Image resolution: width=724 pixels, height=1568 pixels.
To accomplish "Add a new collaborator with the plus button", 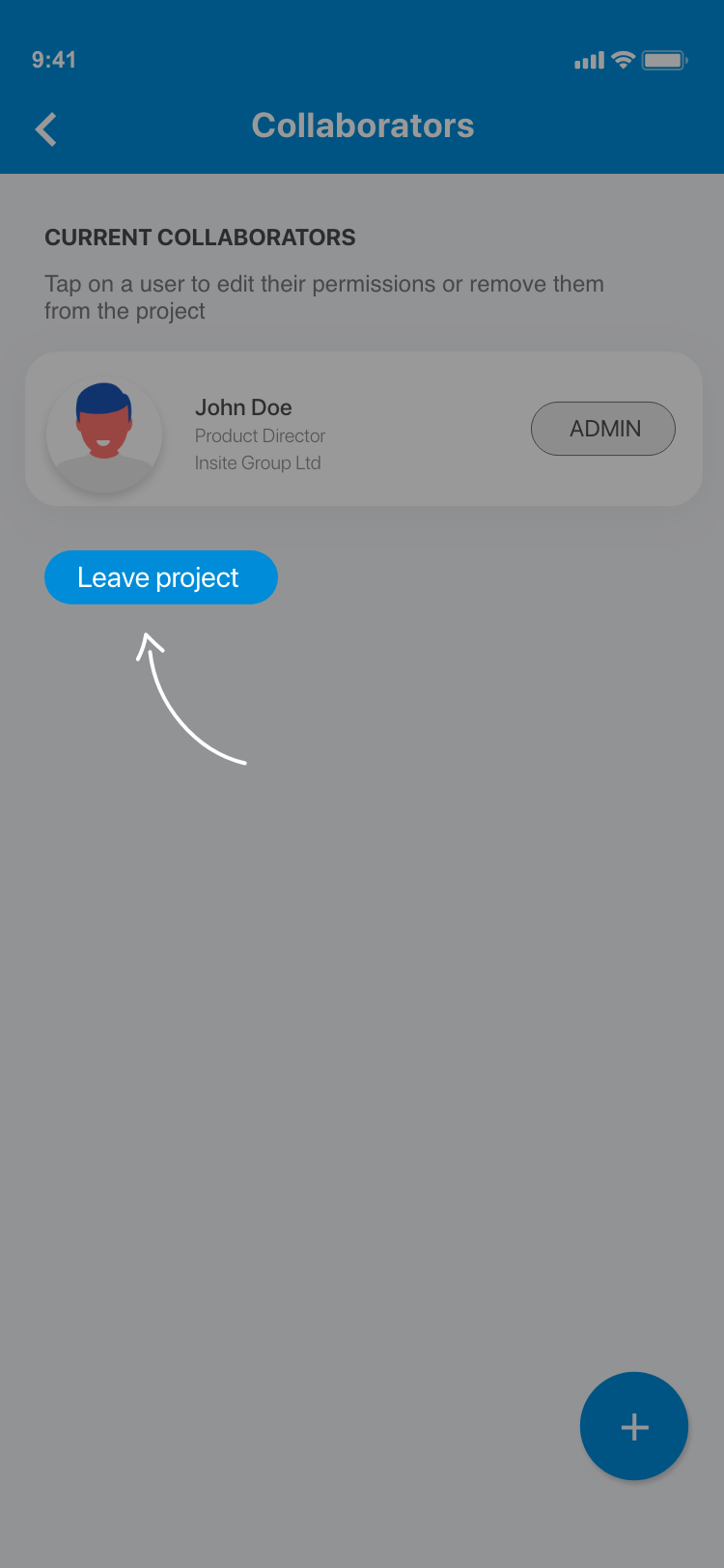I will (x=633, y=1426).
